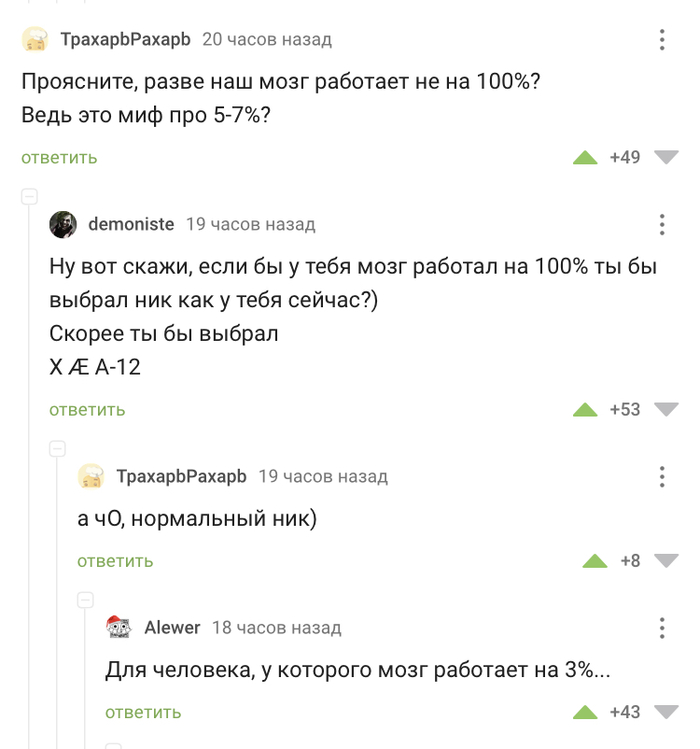Open options for the "а чО, нормальный ник)" comment
This screenshot has width=700, height=749.
pyautogui.click(x=662, y=477)
